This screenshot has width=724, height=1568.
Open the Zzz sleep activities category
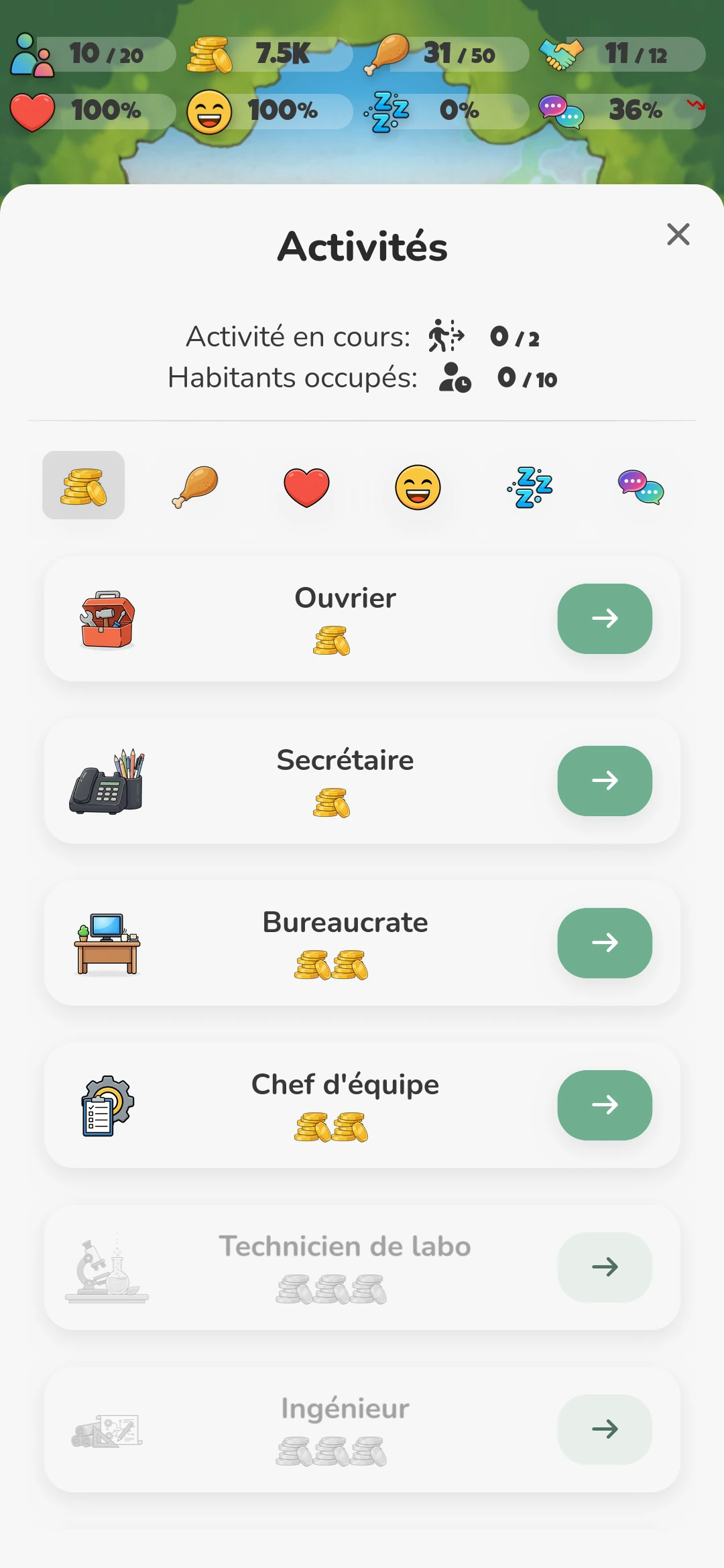pos(529,485)
